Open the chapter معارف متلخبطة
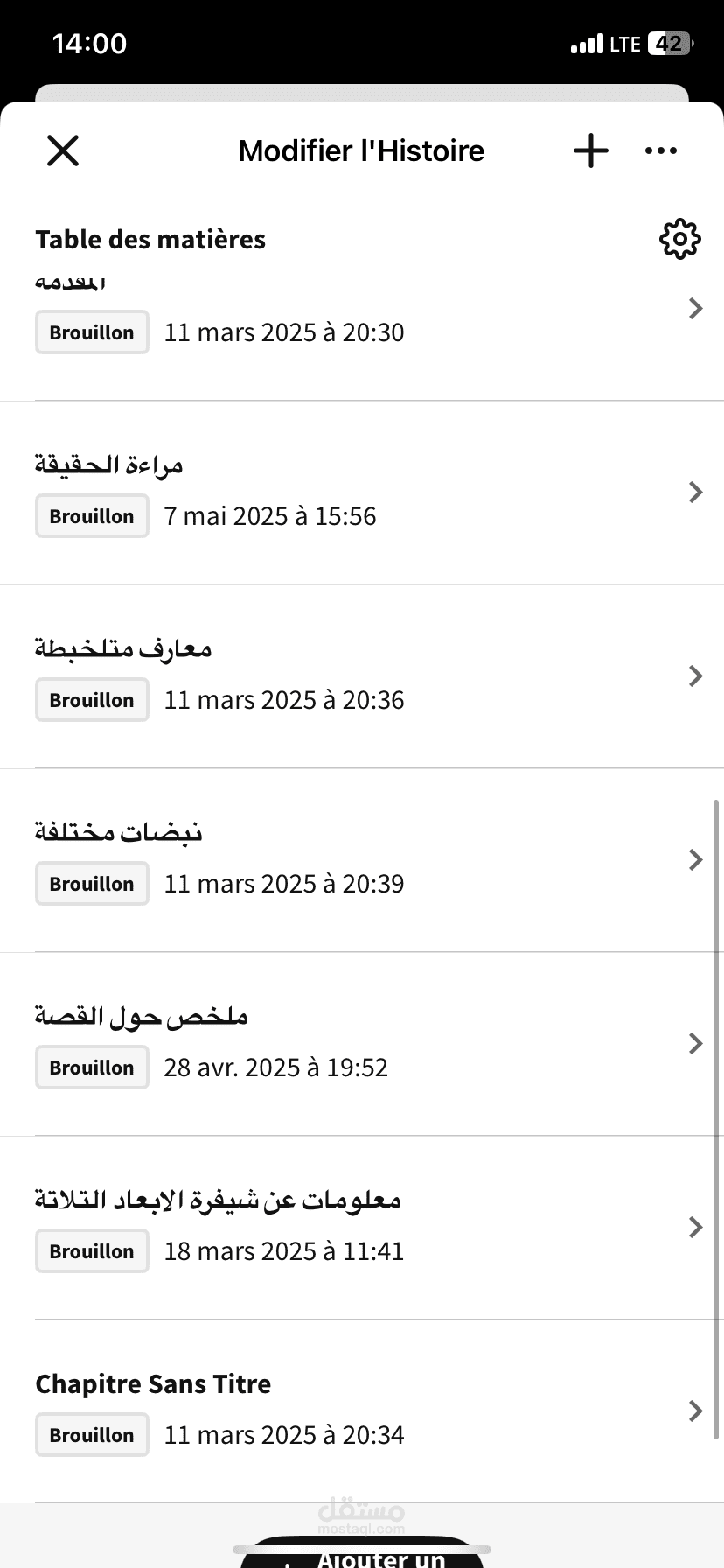The width and height of the screenshot is (724, 1568). coord(362,675)
